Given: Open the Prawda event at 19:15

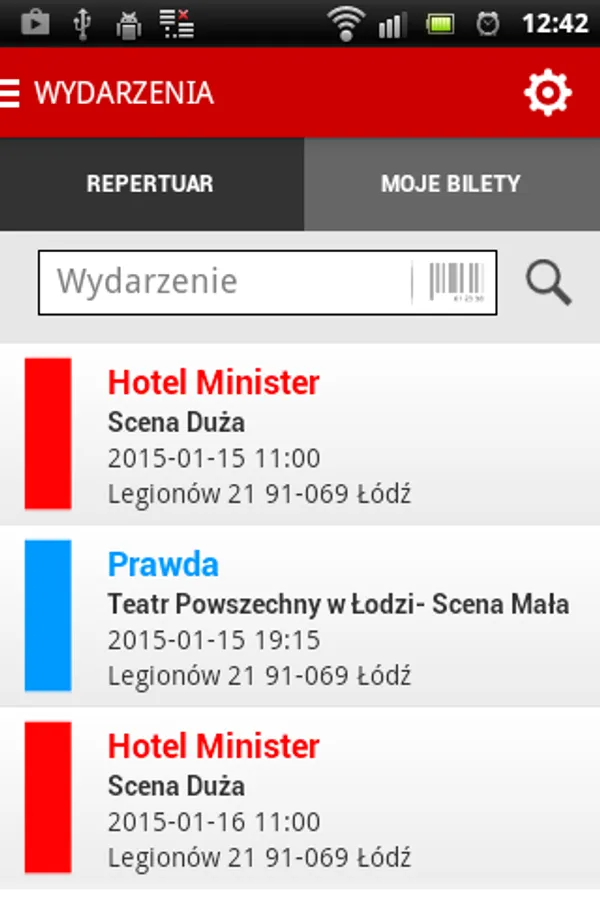Looking at the screenshot, I should click(300, 617).
